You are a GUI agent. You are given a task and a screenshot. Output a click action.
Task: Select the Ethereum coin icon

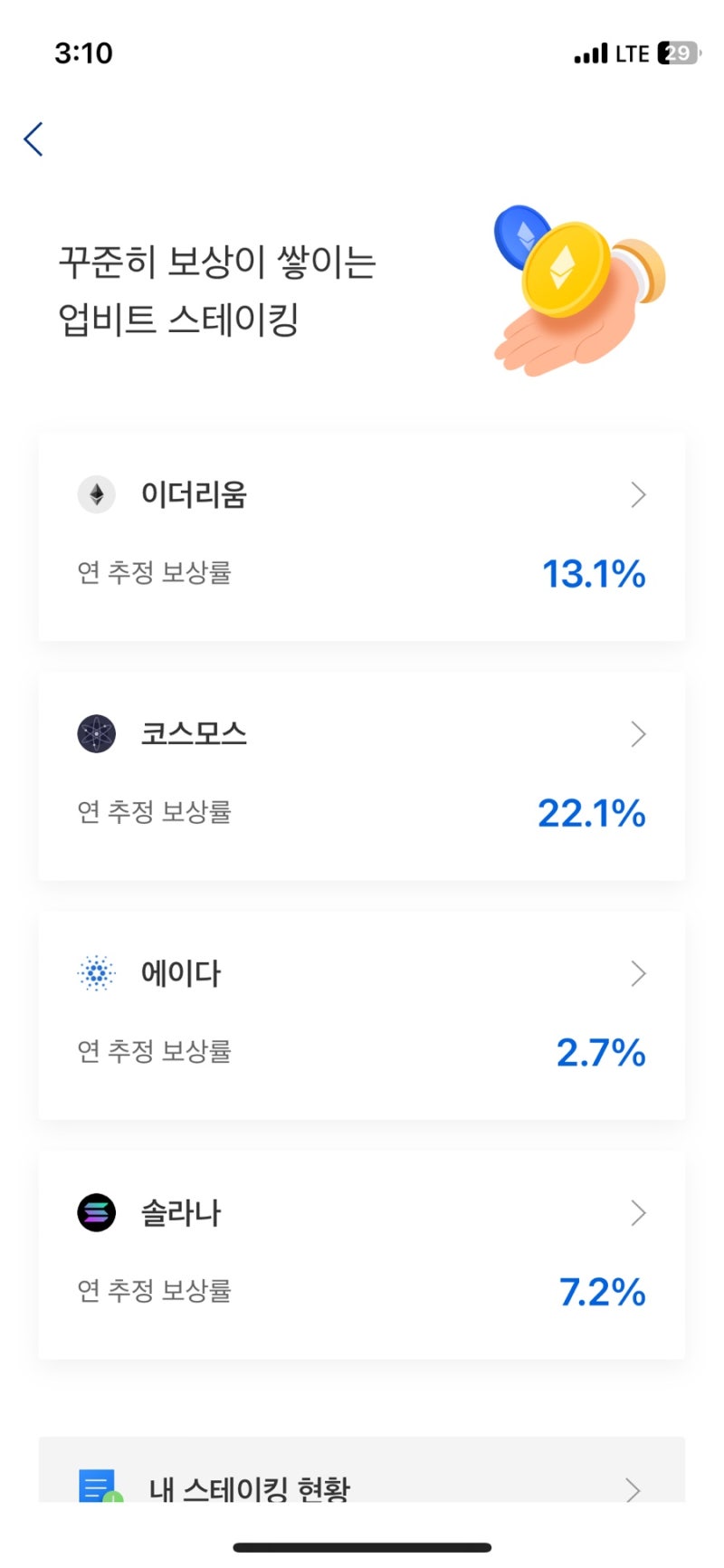[x=97, y=494]
